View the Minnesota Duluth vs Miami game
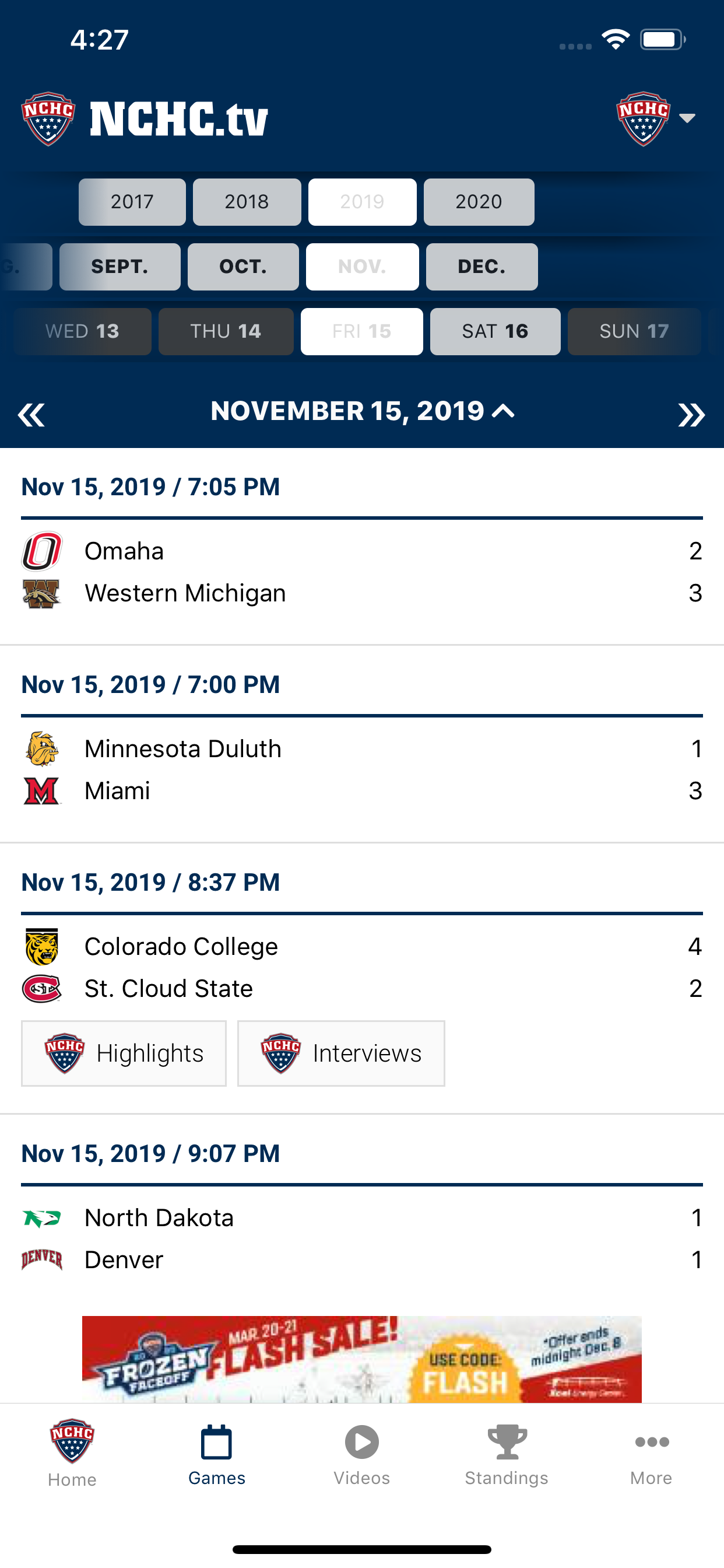 tap(362, 770)
